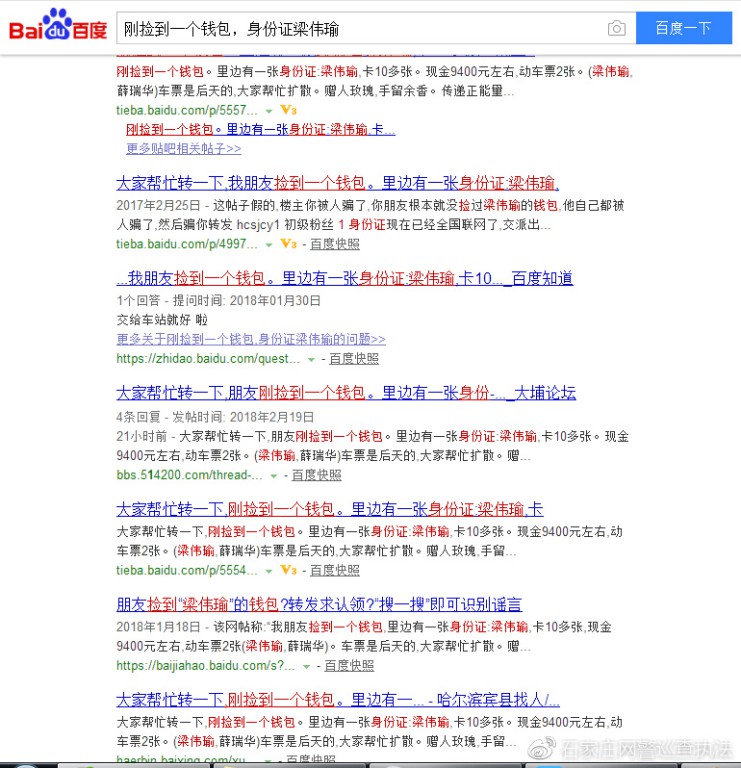Image resolution: width=741 pixels, height=768 pixels.
Task: Open the 哈尔滨宾县找人 result
Action: coord(338,699)
